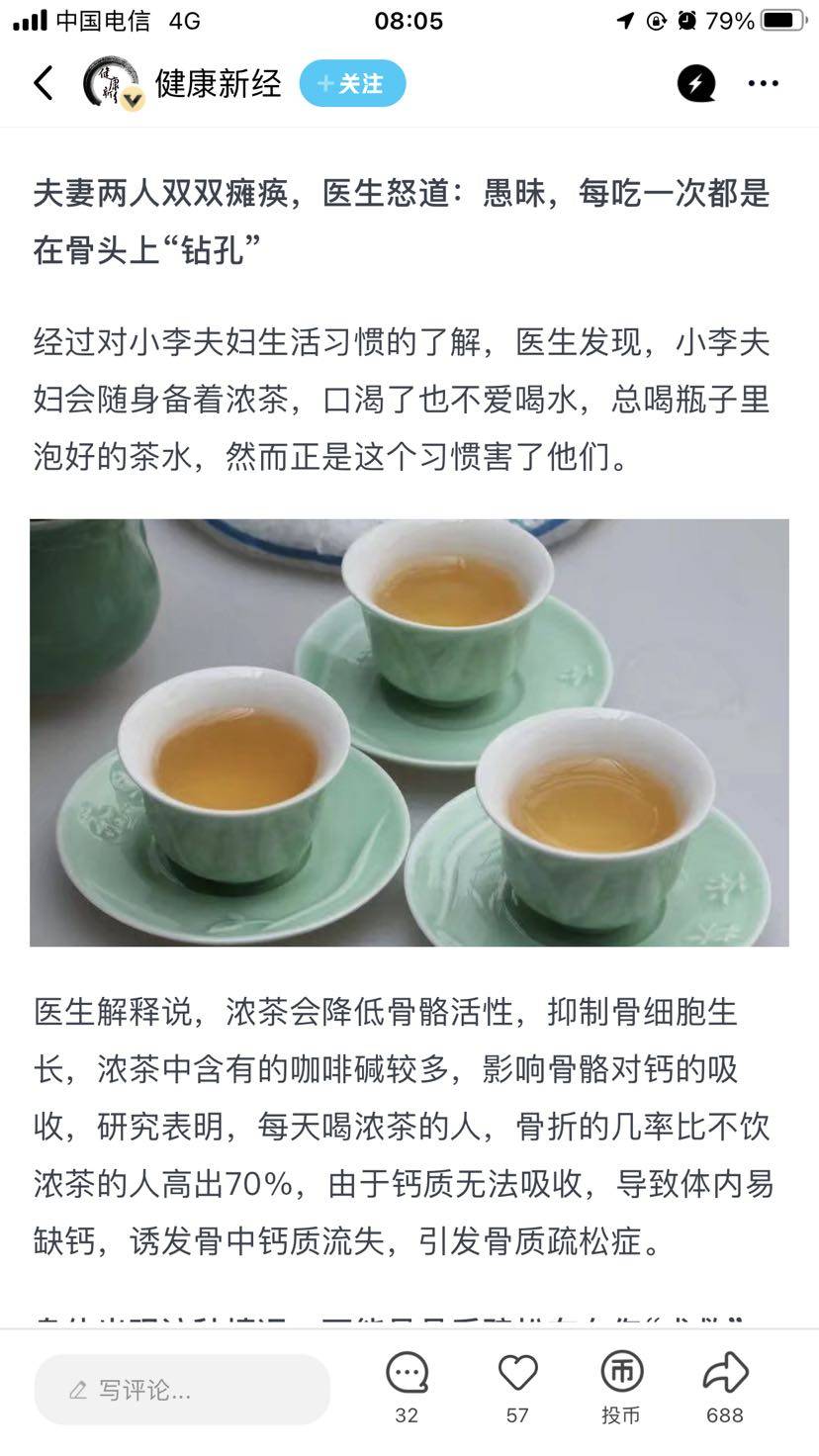Go back using the top-left arrow
Screen dimensions: 819x1456
[x=44, y=84]
